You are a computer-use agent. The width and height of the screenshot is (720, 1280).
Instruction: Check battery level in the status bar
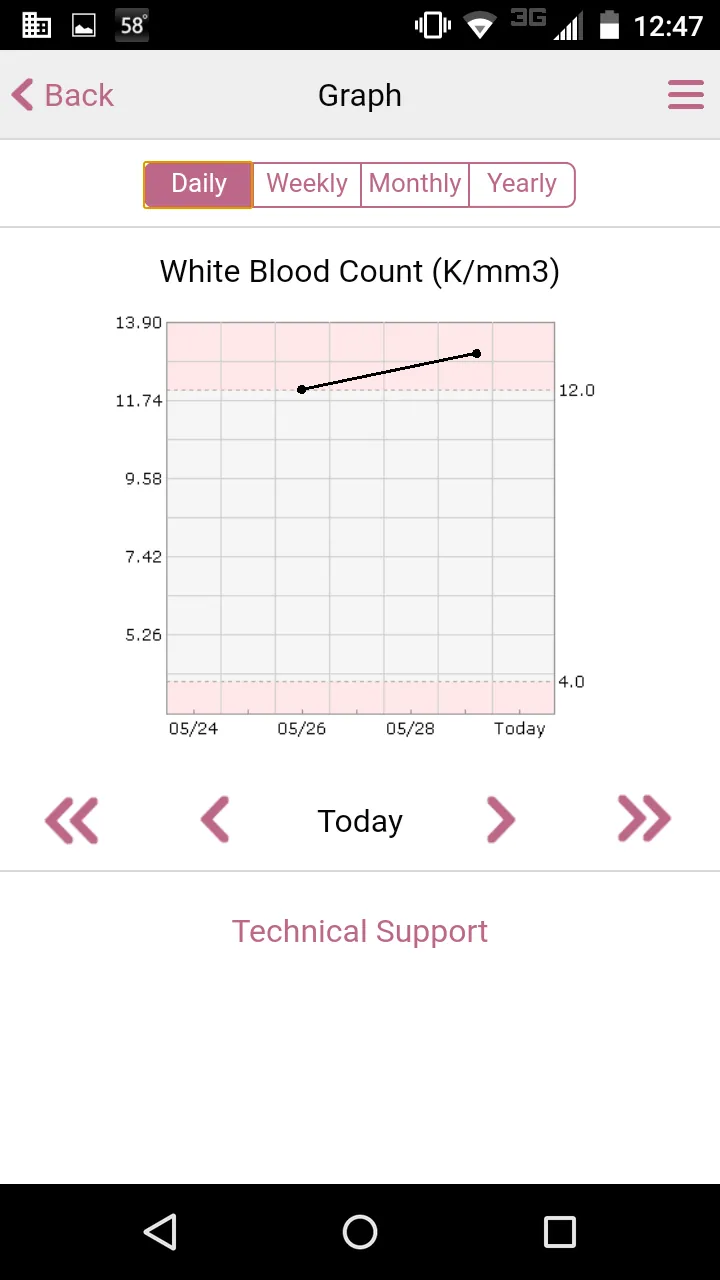[611, 25]
